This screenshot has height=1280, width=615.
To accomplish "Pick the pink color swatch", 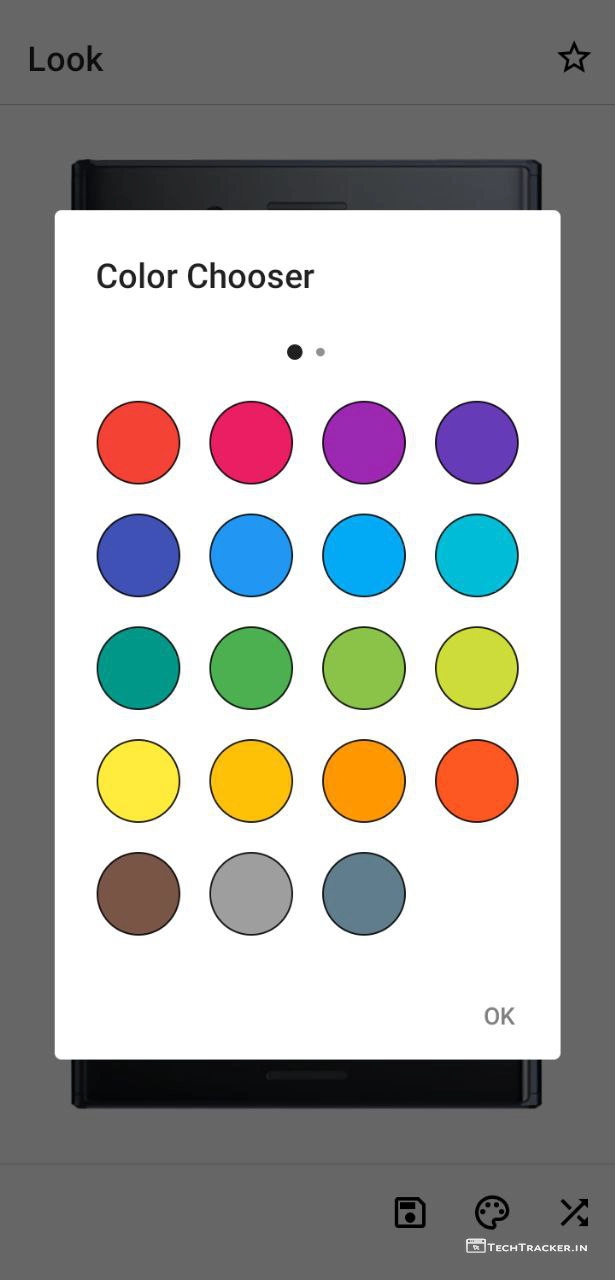I will click(251, 443).
